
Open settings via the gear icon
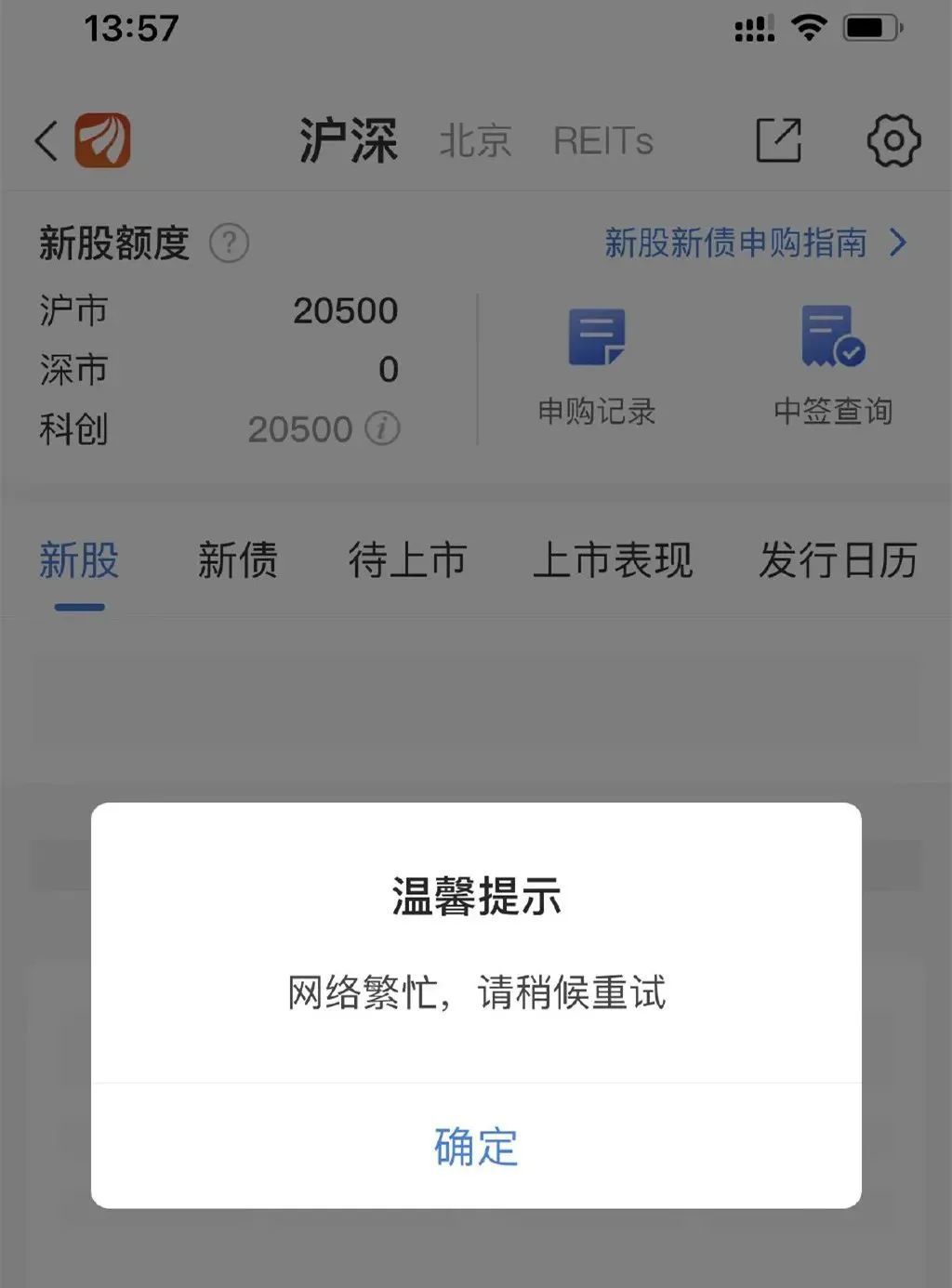click(x=892, y=141)
